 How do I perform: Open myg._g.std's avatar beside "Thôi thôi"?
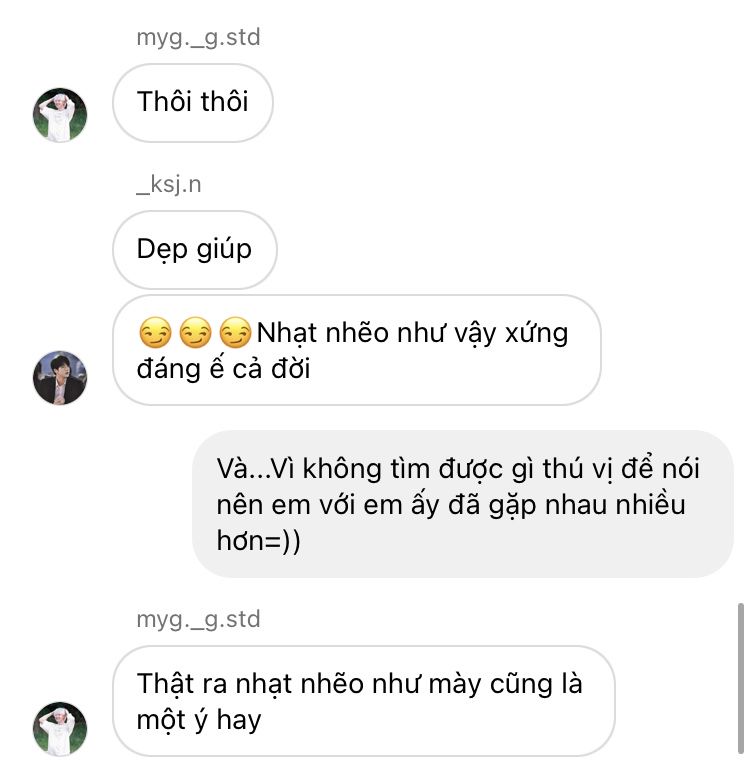pos(61,115)
